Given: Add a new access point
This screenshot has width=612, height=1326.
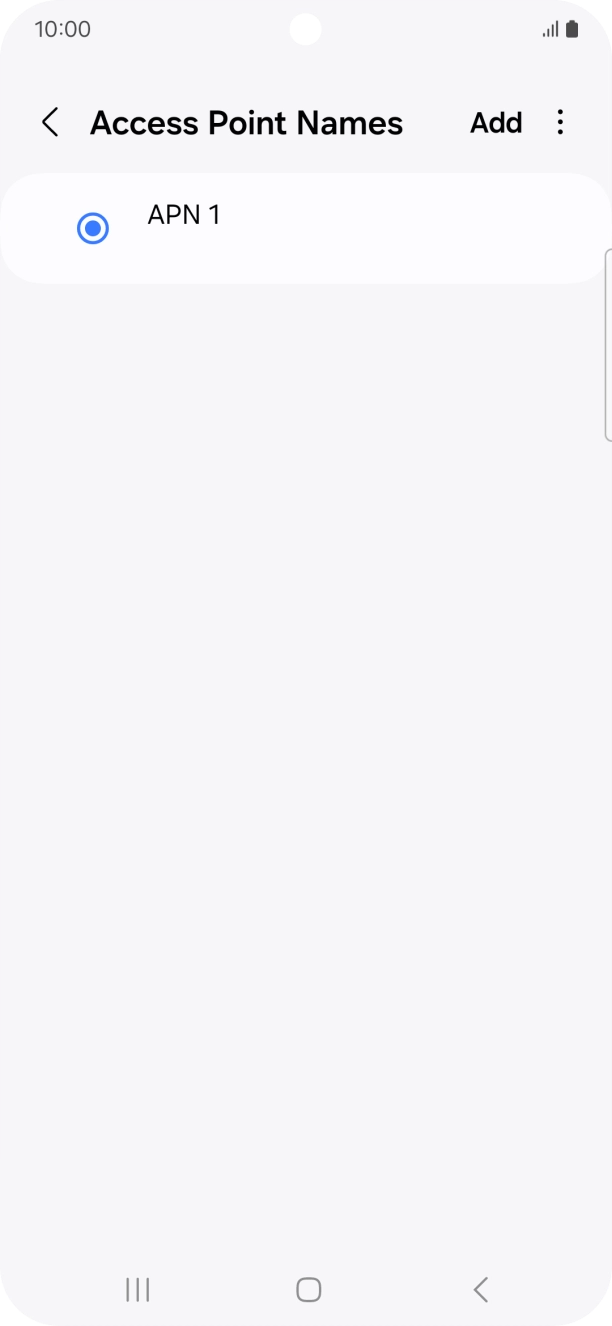Looking at the screenshot, I should coord(496,123).
